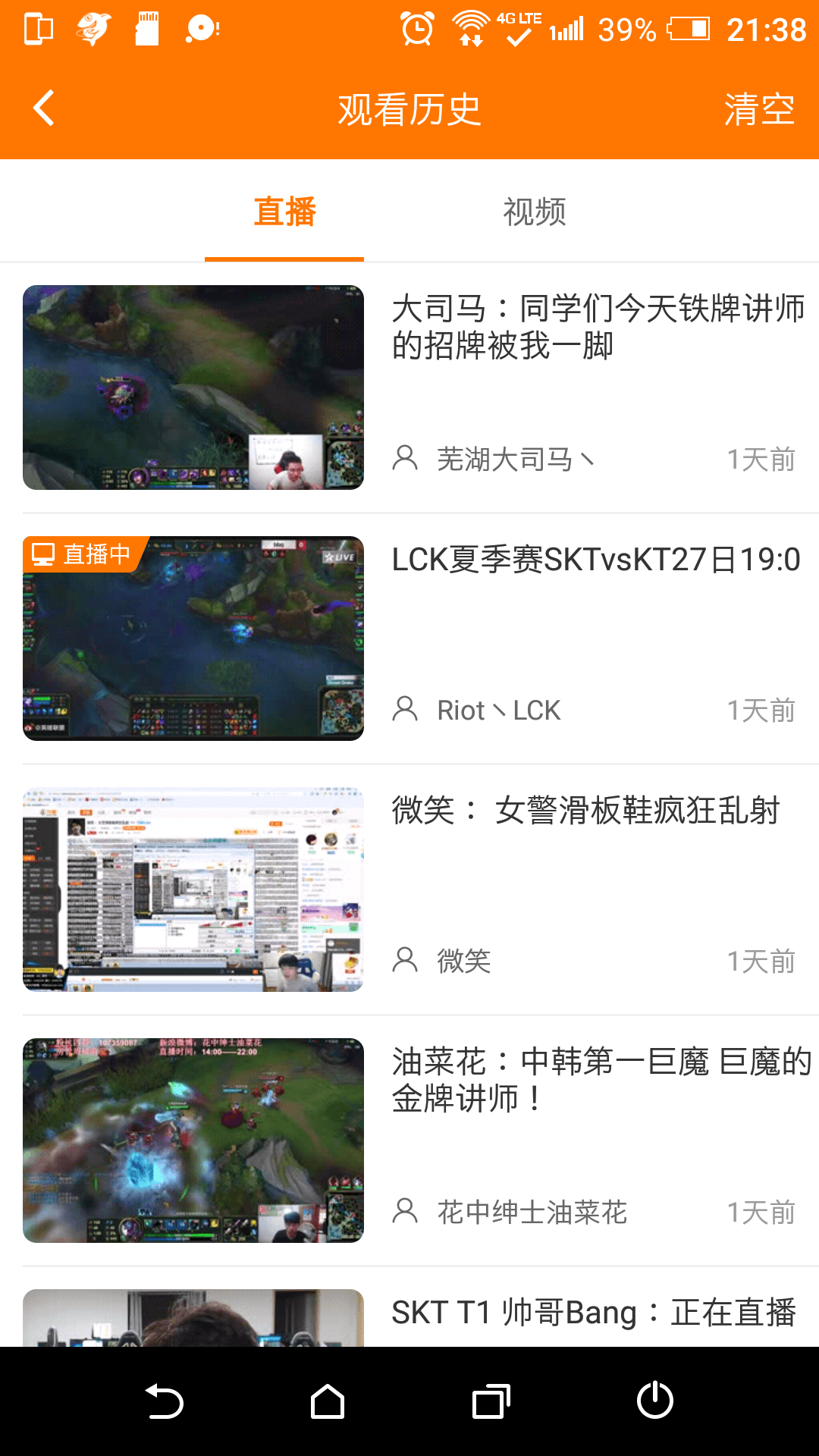This screenshot has height=1456, width=819.
Task: Switch to the 视频 tab
Action: point(535,212)
